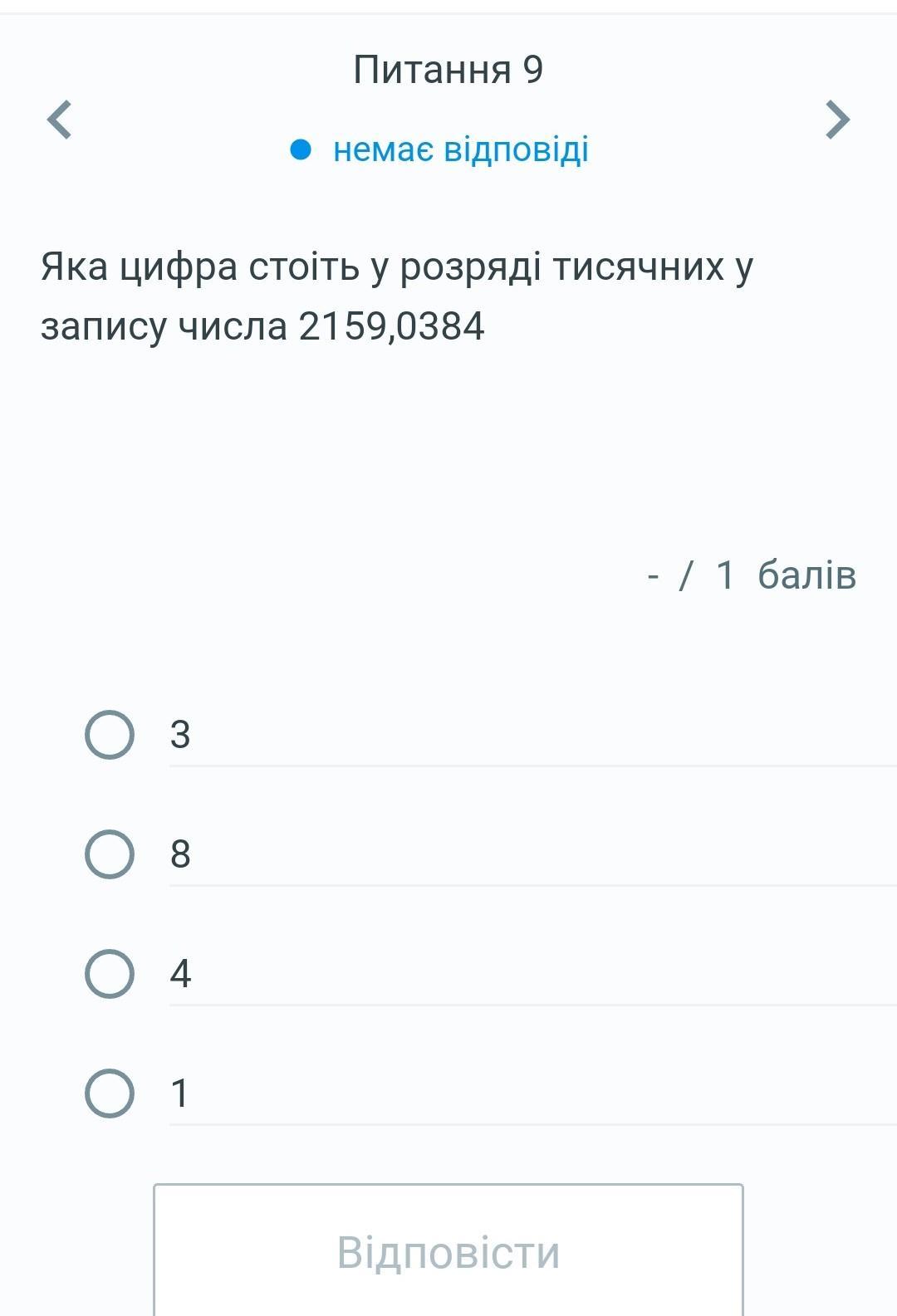
Task: Go to the previous question
Action: [60, 120]
